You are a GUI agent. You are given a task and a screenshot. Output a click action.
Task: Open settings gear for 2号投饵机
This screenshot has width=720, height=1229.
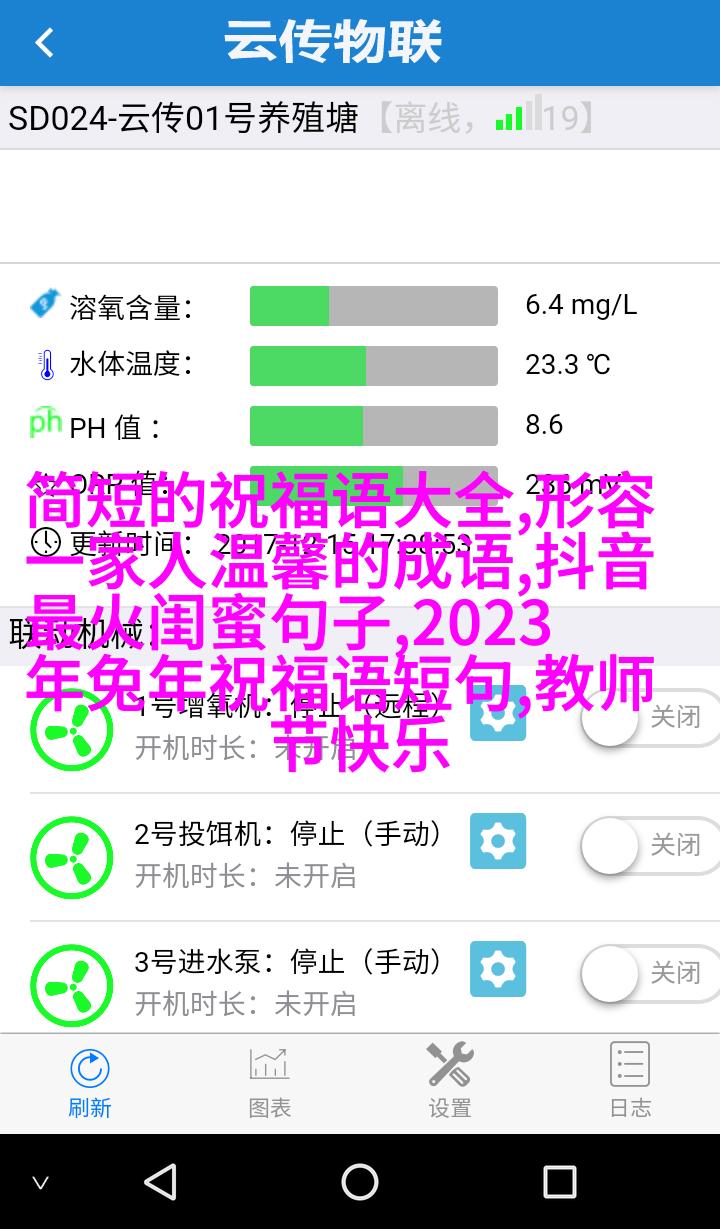tap(498, 841)
